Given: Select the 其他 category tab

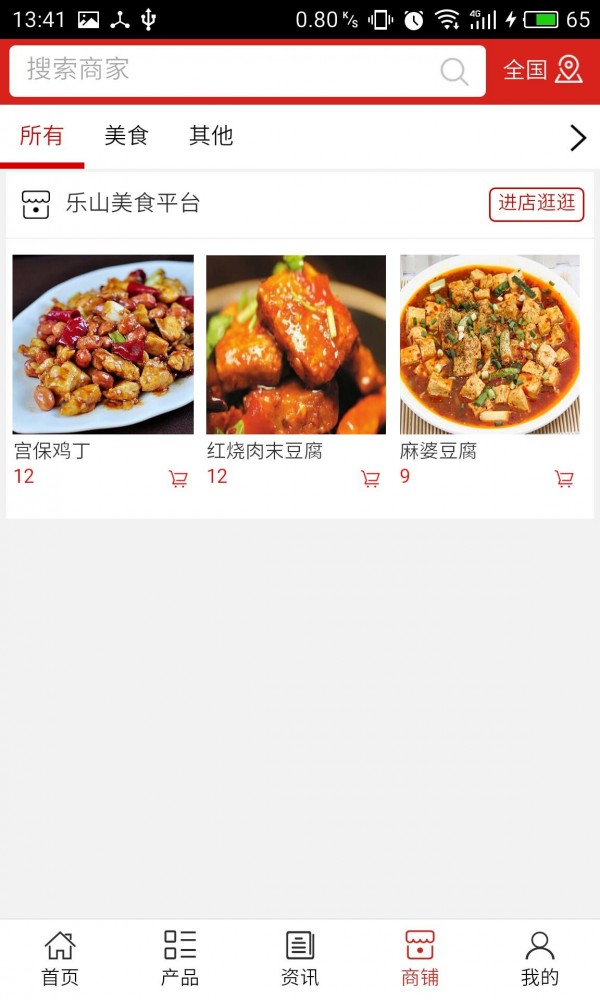Looking at the screenshot, I should (211, 136).
